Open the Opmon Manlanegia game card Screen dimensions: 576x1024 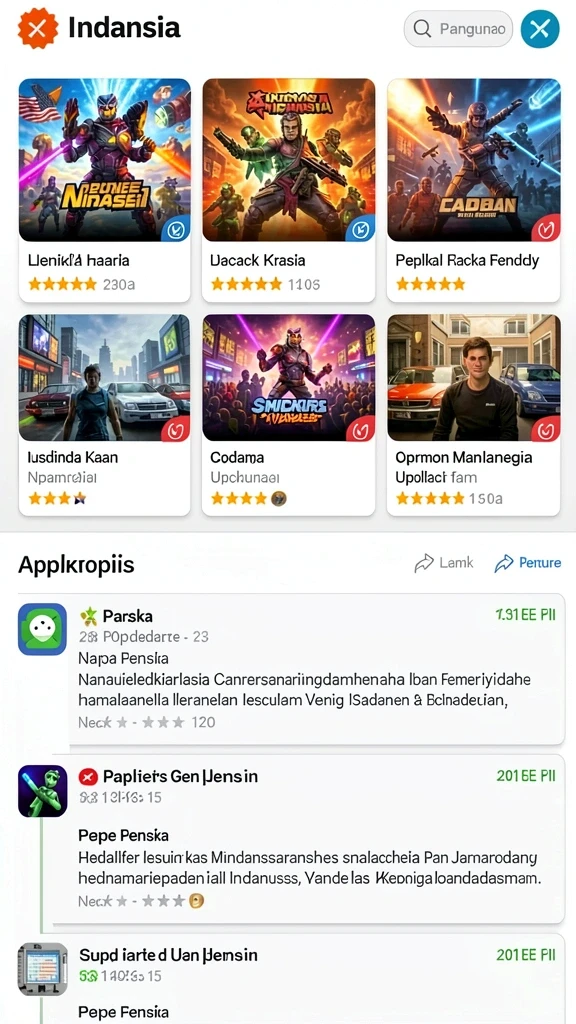473,415
